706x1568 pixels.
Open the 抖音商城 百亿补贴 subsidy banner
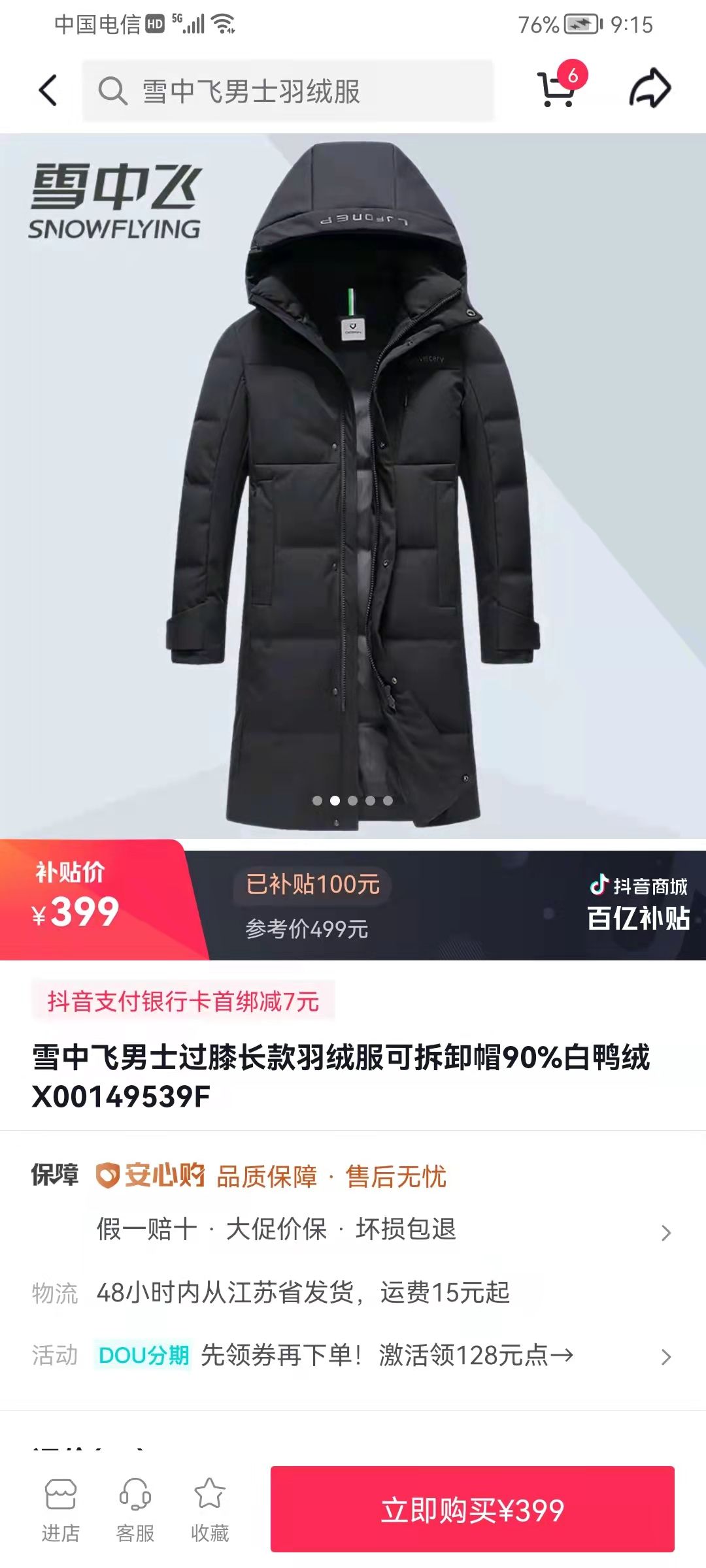click(x=639, y=904)
